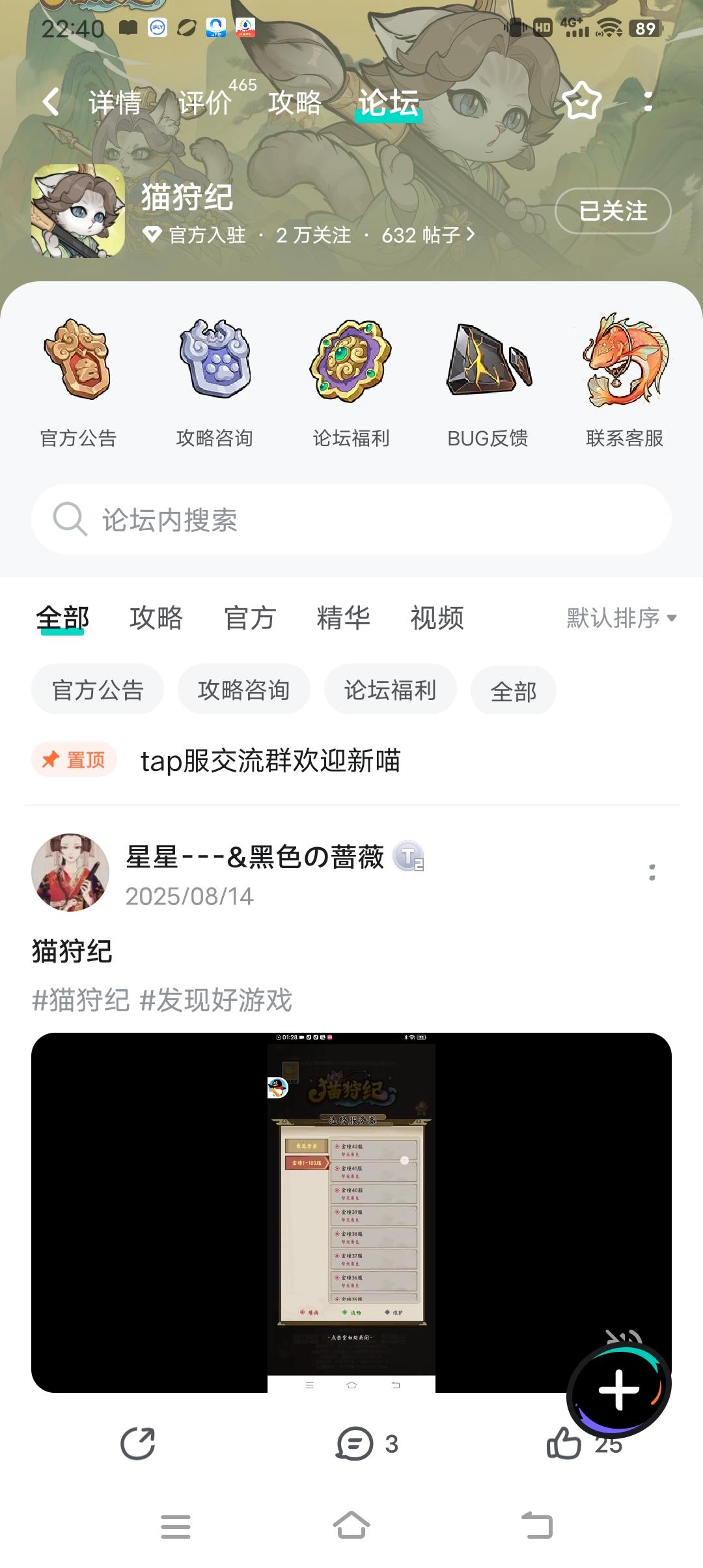The image size is (703, 1568).
Task: Switch to the 详情 tab
Action: (x=115, y=103)
